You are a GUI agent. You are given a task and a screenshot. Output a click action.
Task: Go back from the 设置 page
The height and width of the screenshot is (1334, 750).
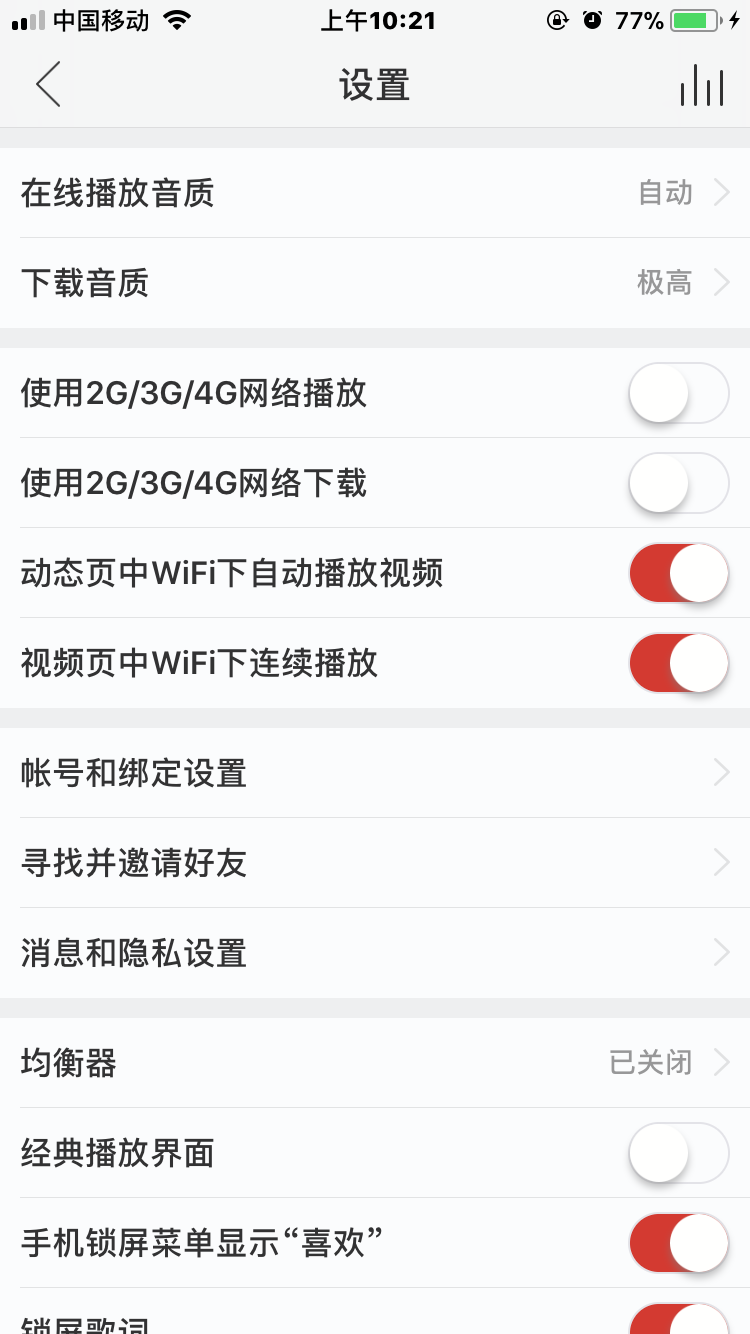pyautogui.click(x=48, y=85)
